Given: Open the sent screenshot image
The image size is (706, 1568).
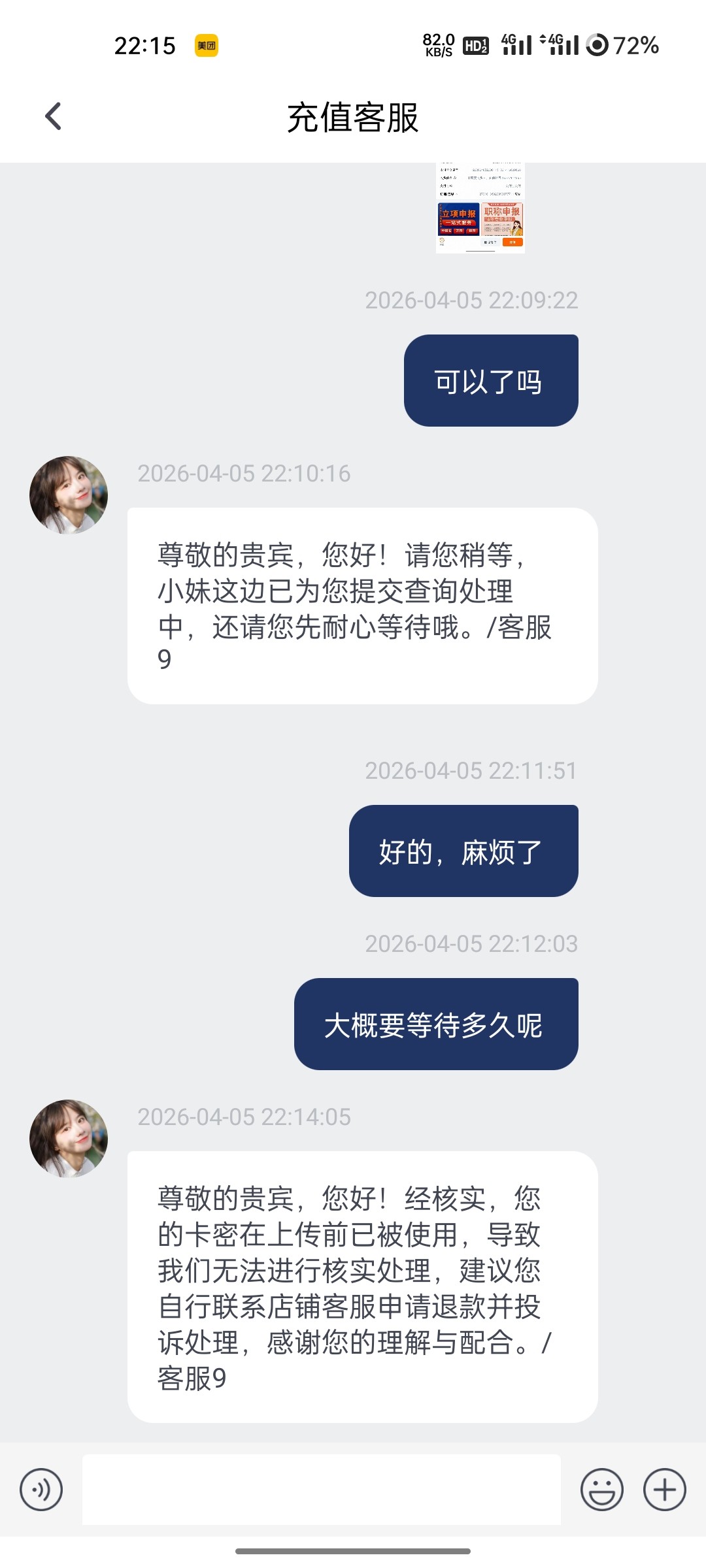Looking at the screenshot, I should [x=480, y=208].
